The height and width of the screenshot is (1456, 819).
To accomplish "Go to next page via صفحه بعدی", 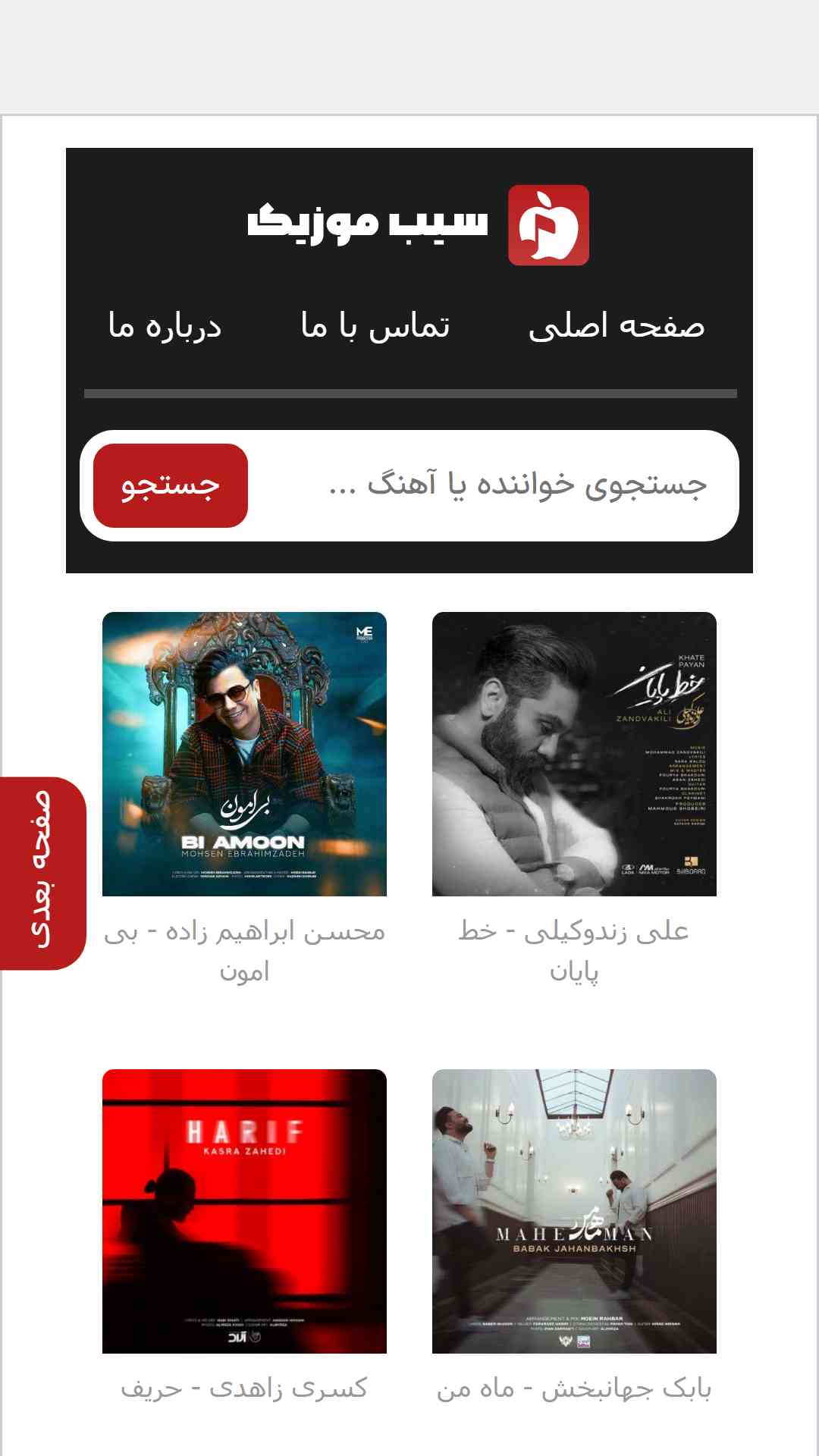I will pos(42,873).
